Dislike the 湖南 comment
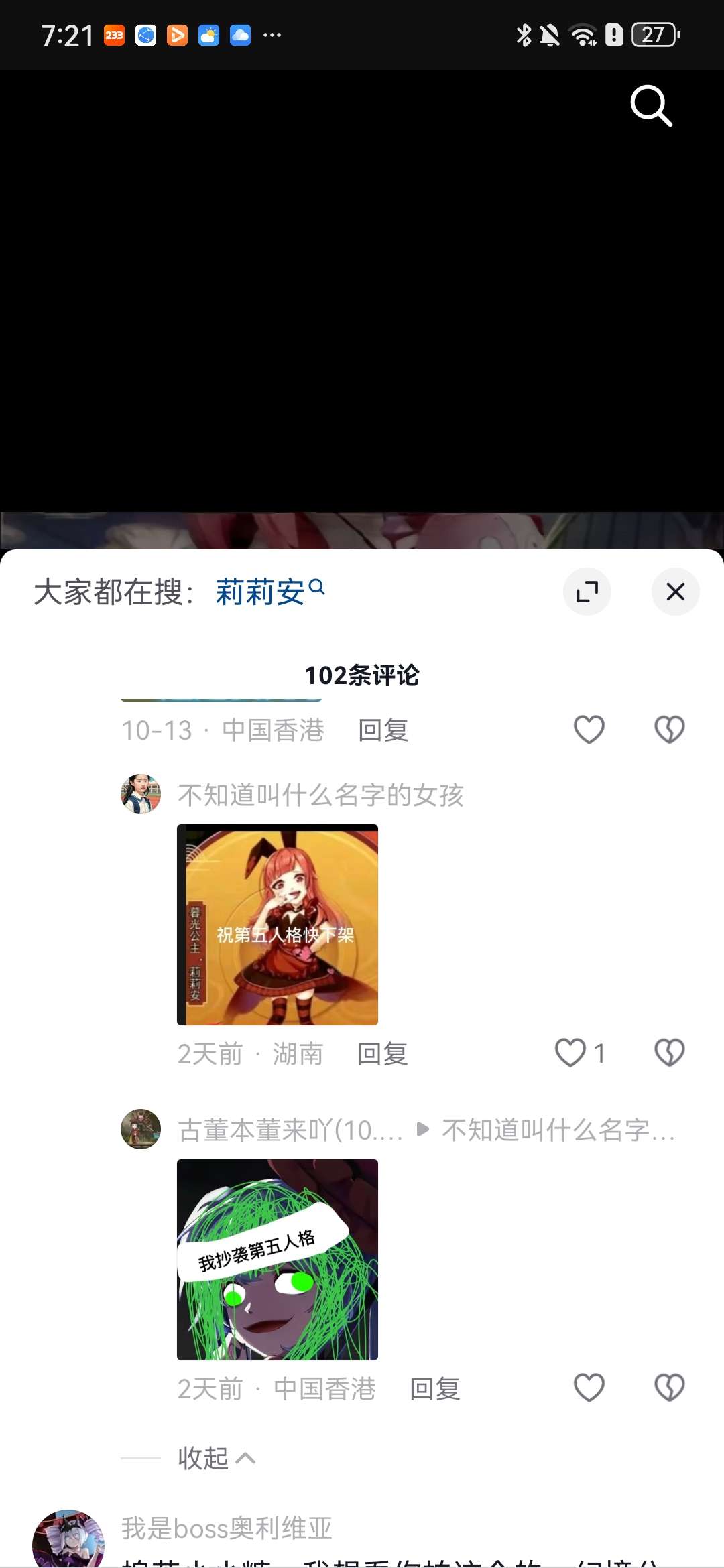 click(669, 1053)
